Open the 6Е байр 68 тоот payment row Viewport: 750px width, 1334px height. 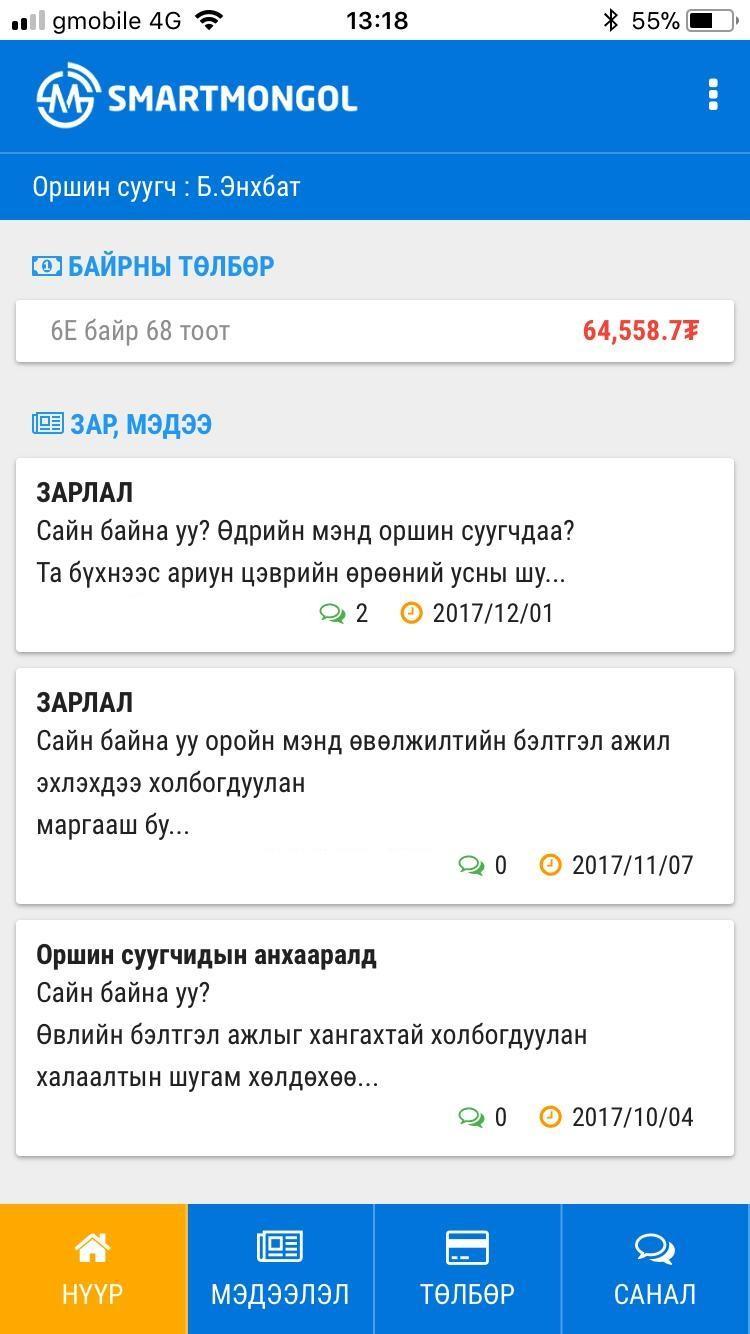click(x=375, y=331)
